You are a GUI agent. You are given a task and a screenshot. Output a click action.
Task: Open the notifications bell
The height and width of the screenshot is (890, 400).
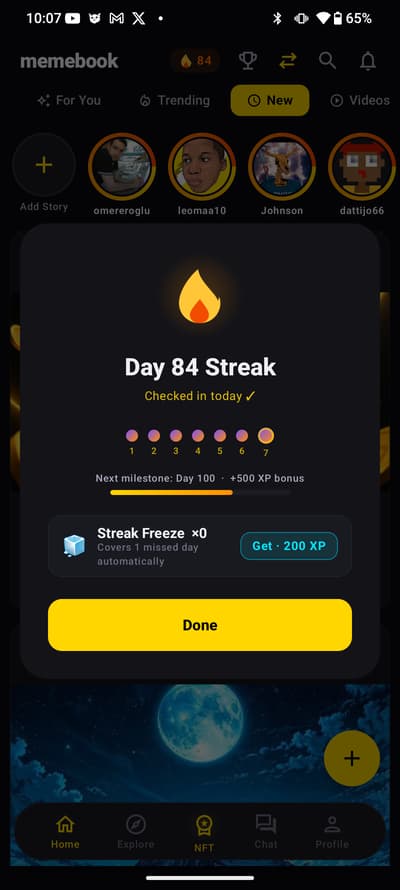click(368, 61)
